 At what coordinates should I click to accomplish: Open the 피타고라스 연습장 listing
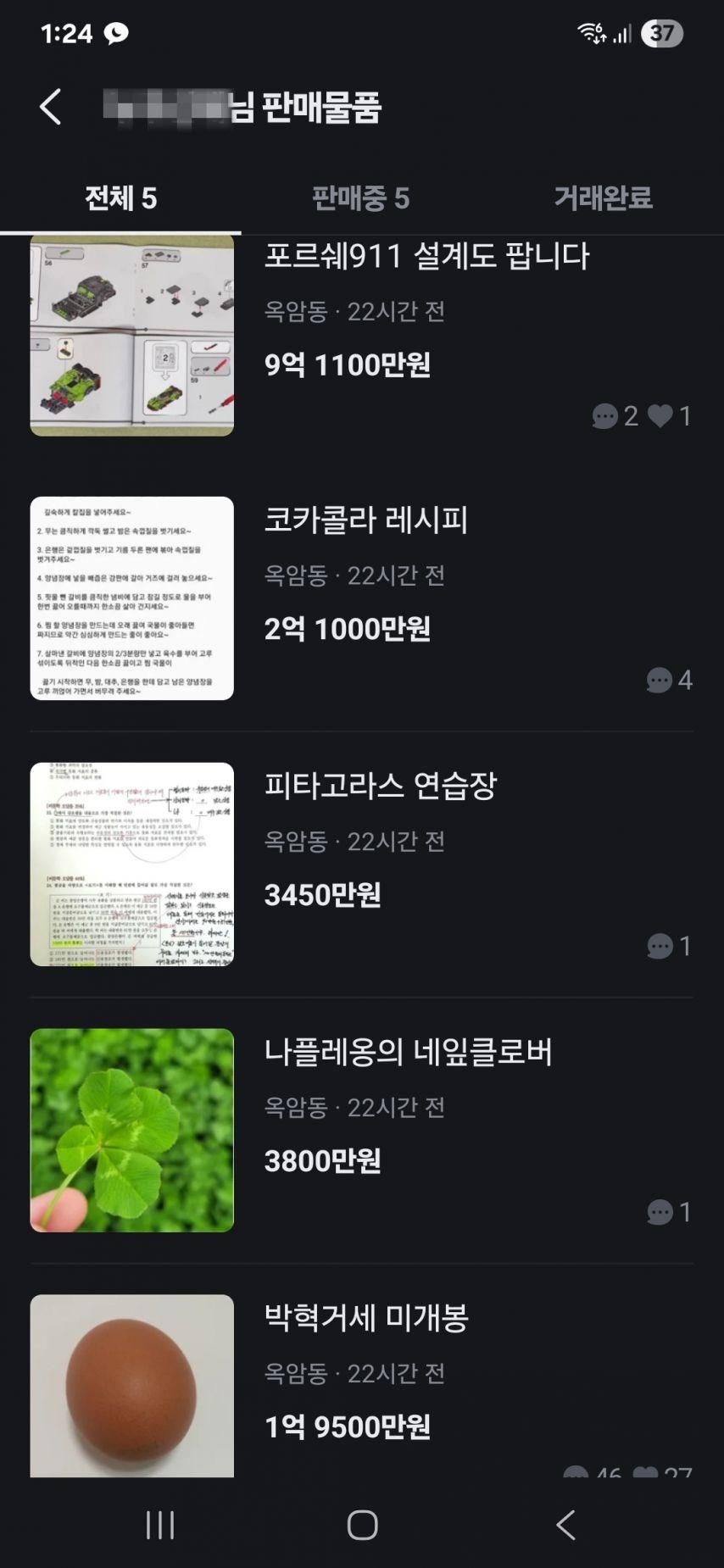[380, 787]
